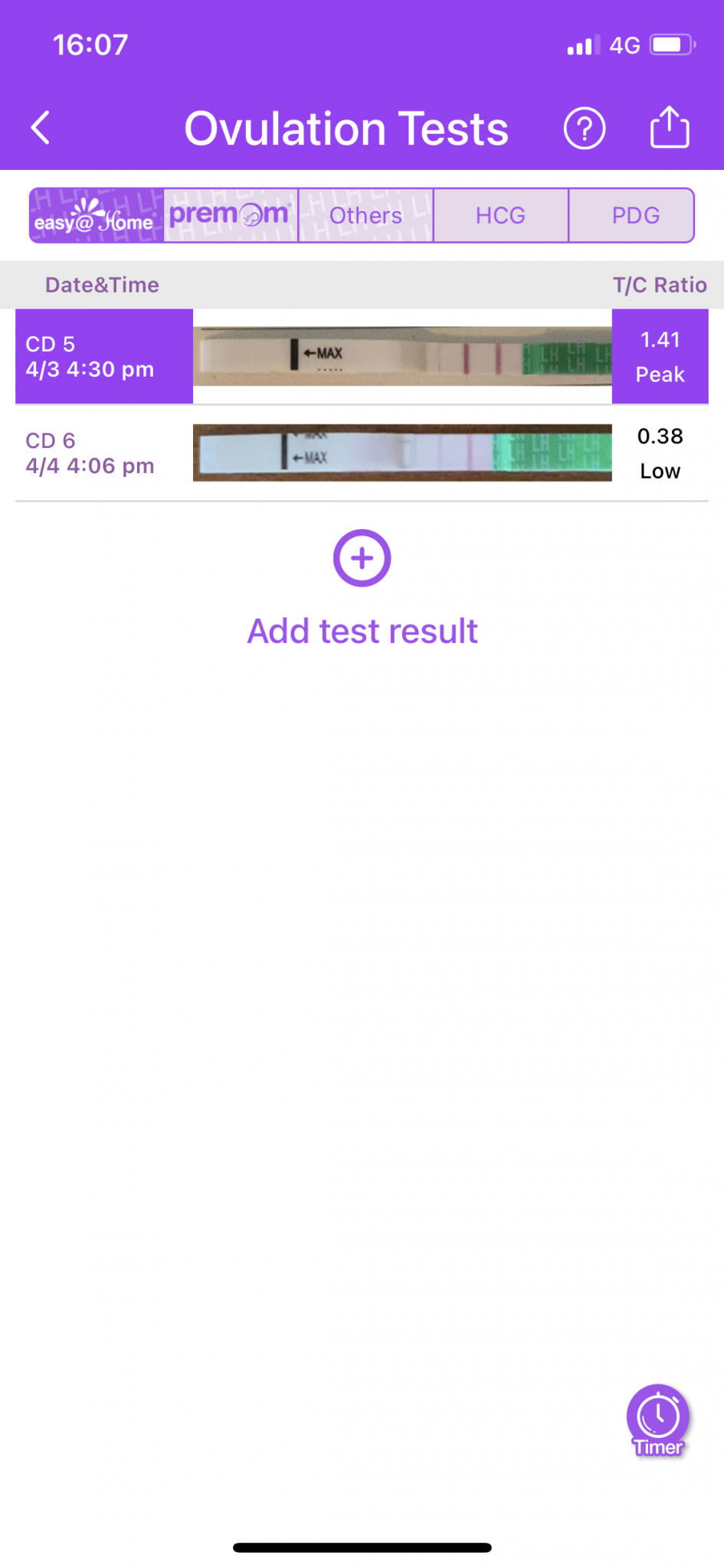
Task: Open the help question mark
Action: coord(584,129)
